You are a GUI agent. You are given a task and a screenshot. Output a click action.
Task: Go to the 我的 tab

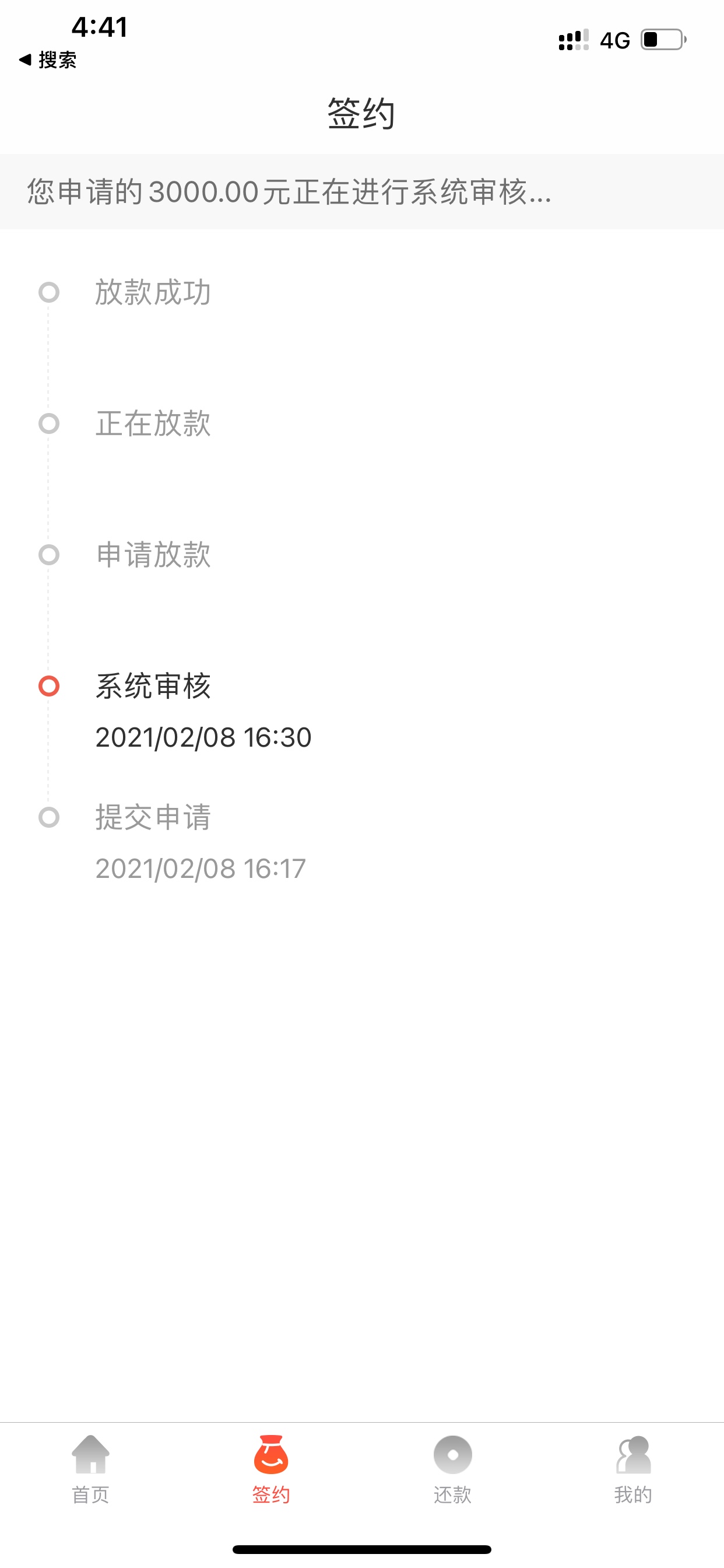coord(632,1470)
